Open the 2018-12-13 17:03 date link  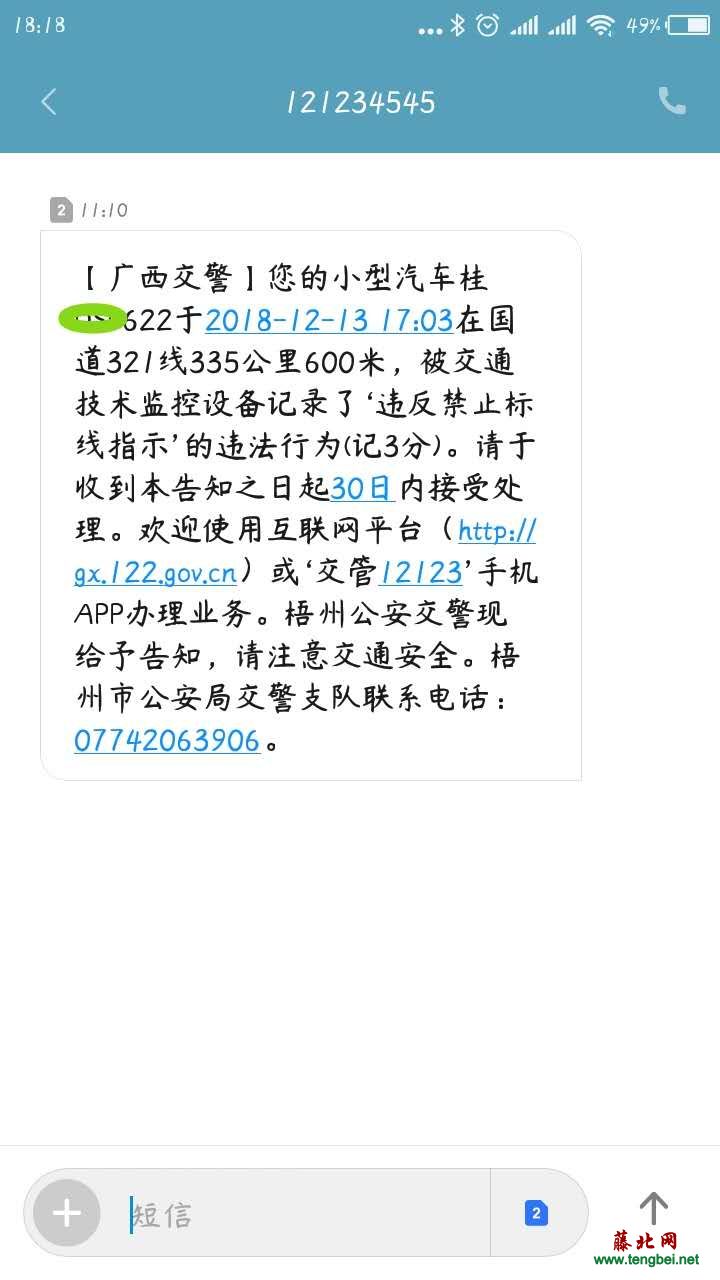[329, 321]
